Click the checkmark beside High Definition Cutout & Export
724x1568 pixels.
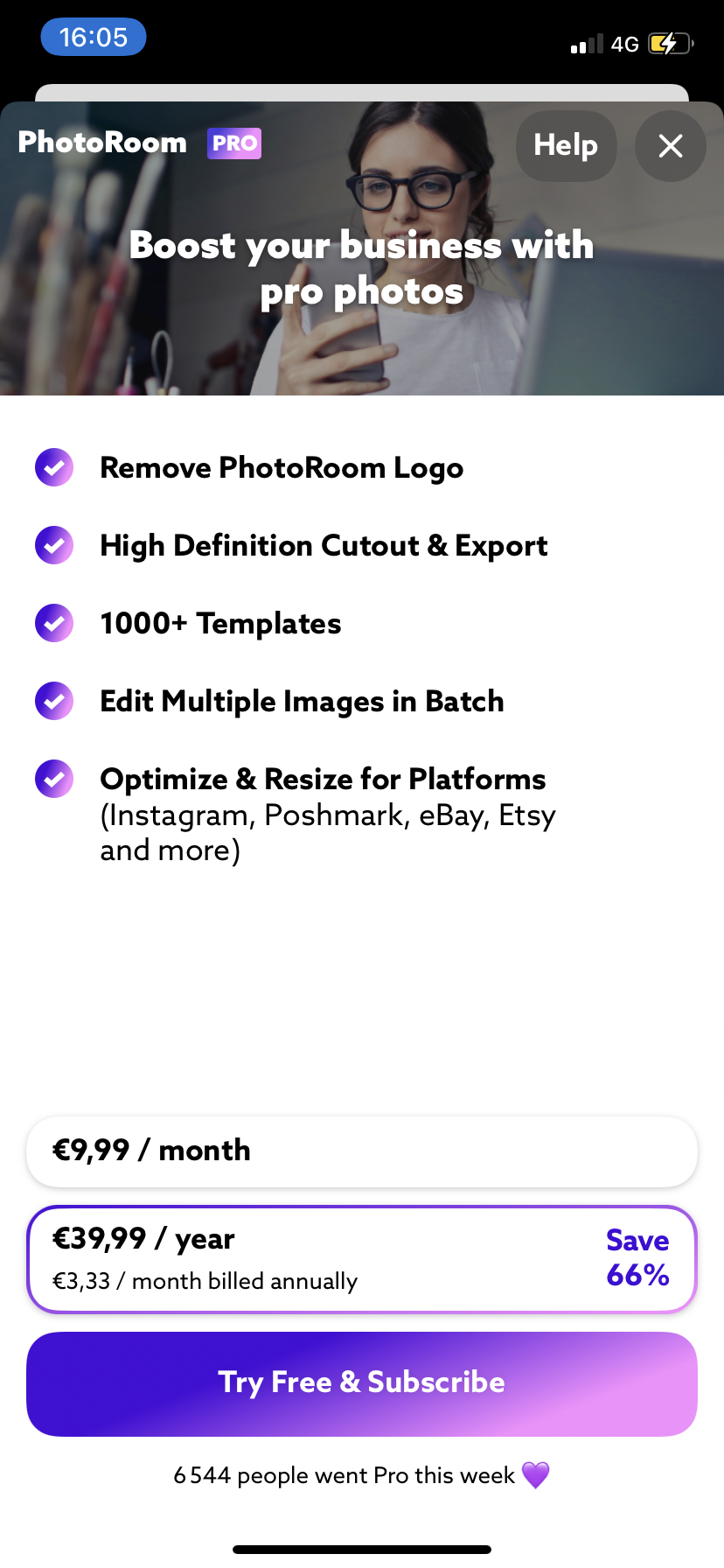pyautogui.click(x=54, y=545)
